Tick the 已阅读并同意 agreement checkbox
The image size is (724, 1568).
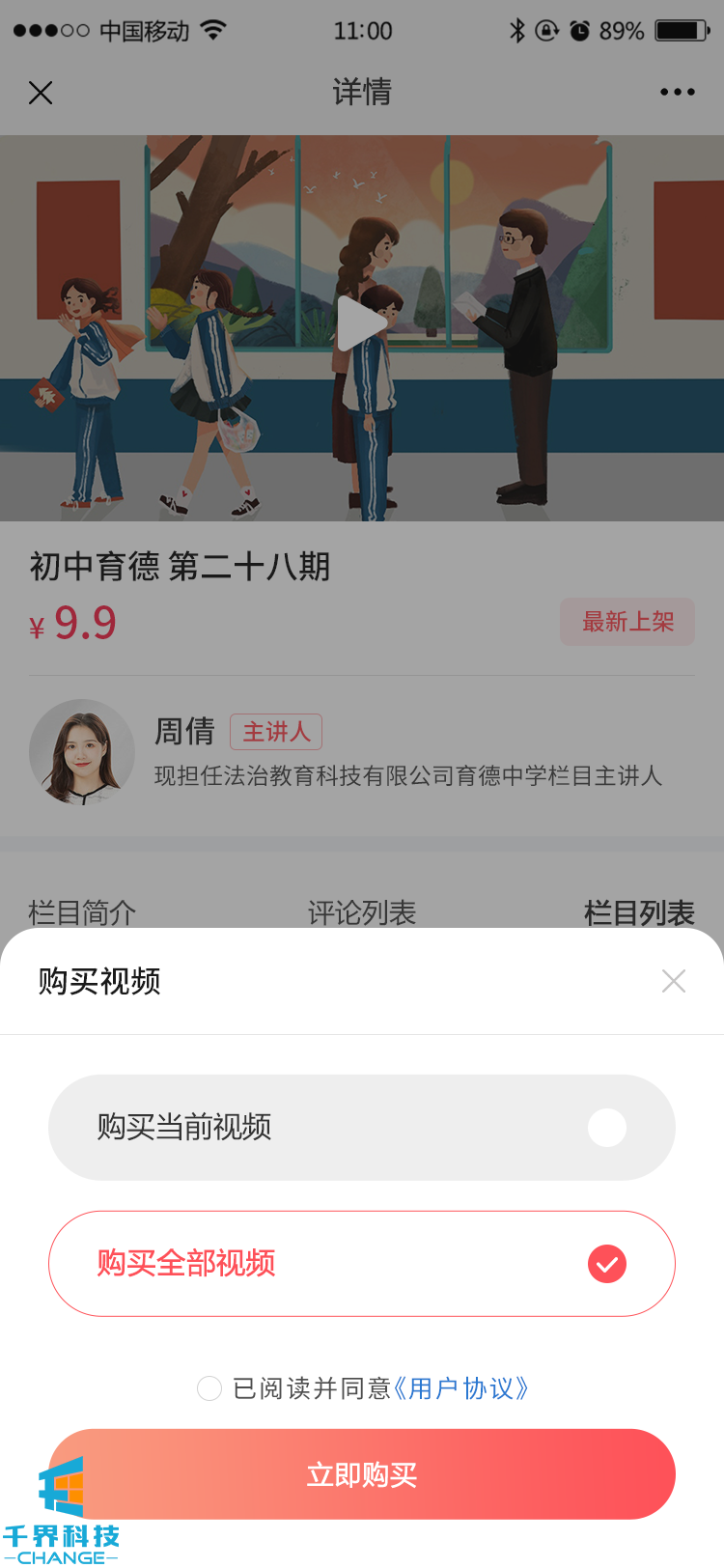pos(209,1388)
